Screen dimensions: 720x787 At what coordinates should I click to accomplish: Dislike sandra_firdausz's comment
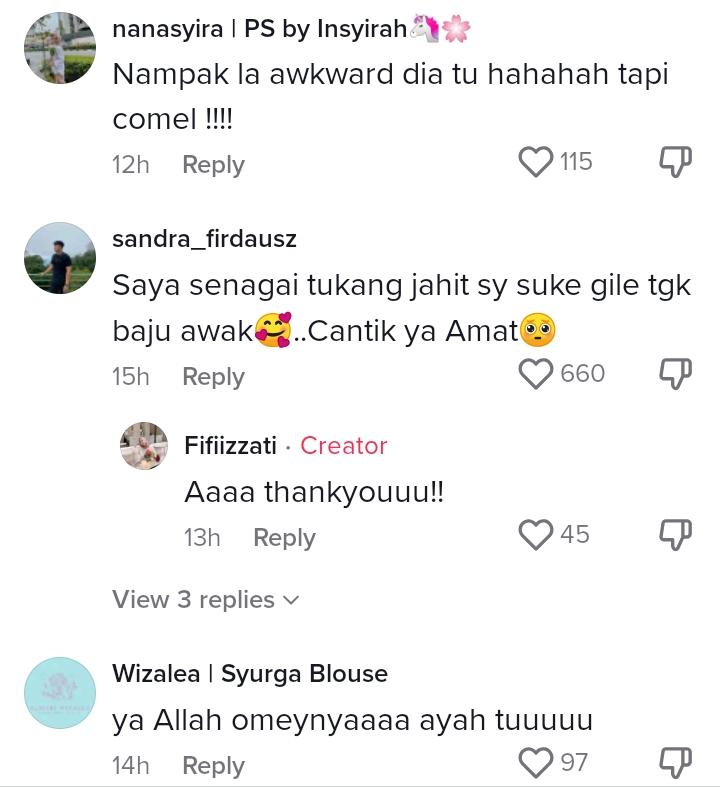pyautogui.click(x=675, y=374)
